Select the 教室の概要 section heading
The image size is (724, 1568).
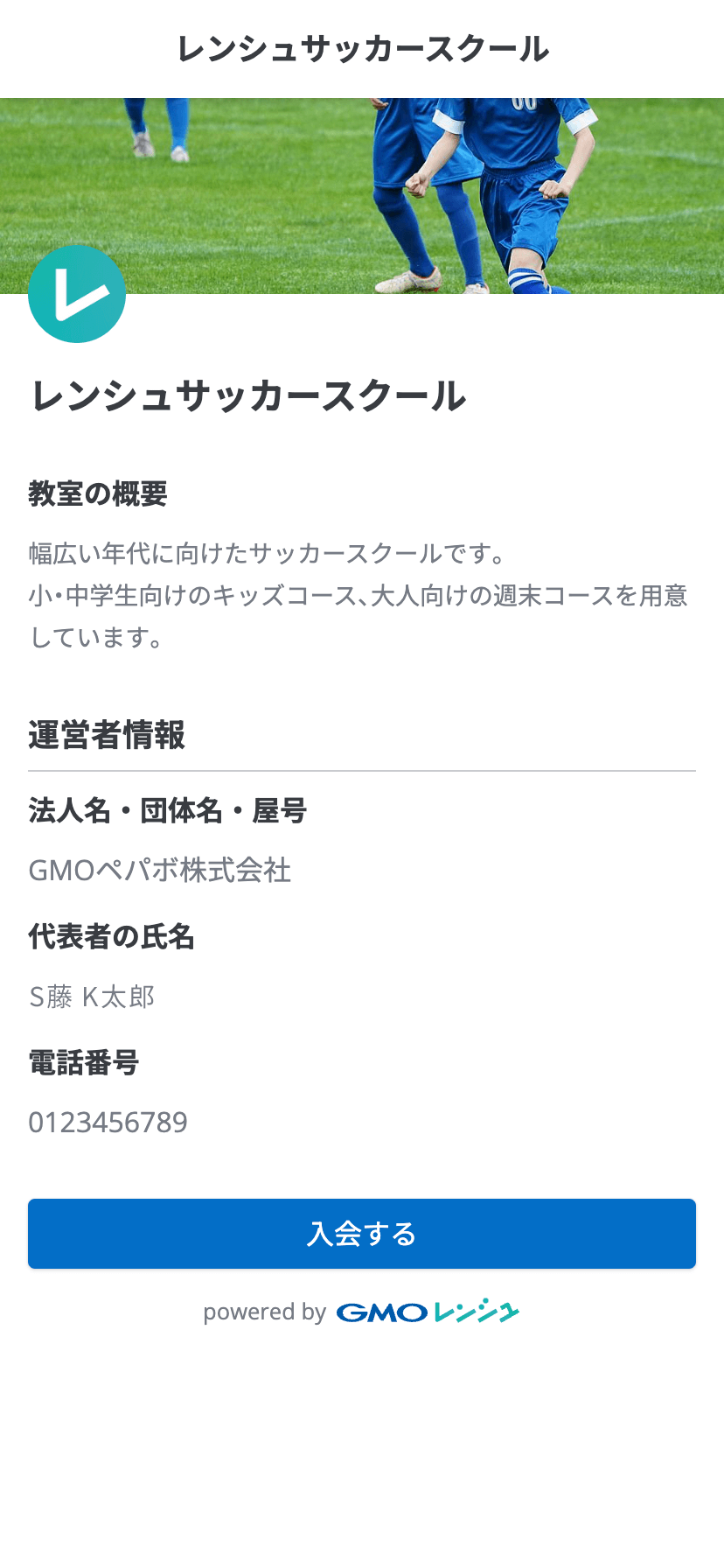(x=99, y=494)
